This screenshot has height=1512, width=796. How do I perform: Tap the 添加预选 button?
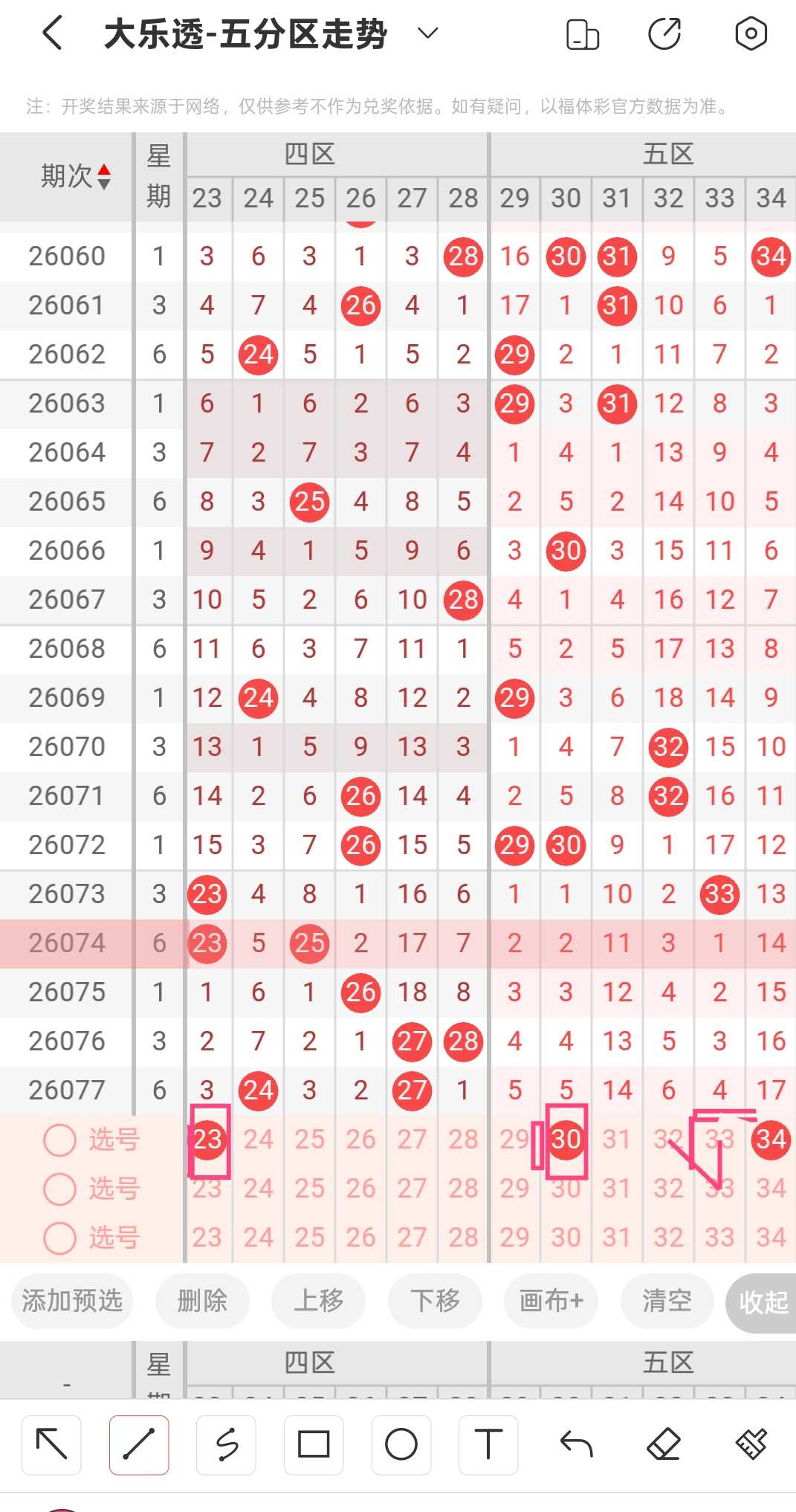pyautogui.click(x=72, y=1301)
